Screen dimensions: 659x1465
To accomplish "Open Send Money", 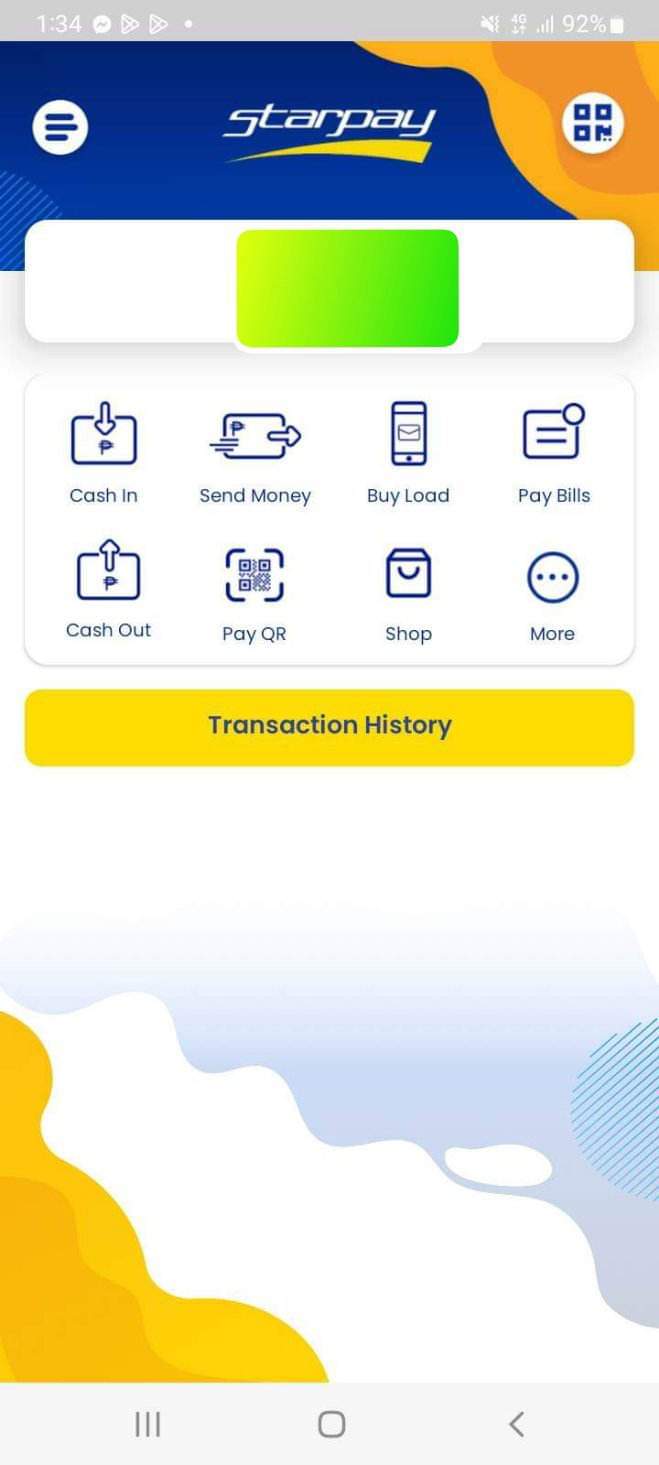I will [x=255, y=453].
